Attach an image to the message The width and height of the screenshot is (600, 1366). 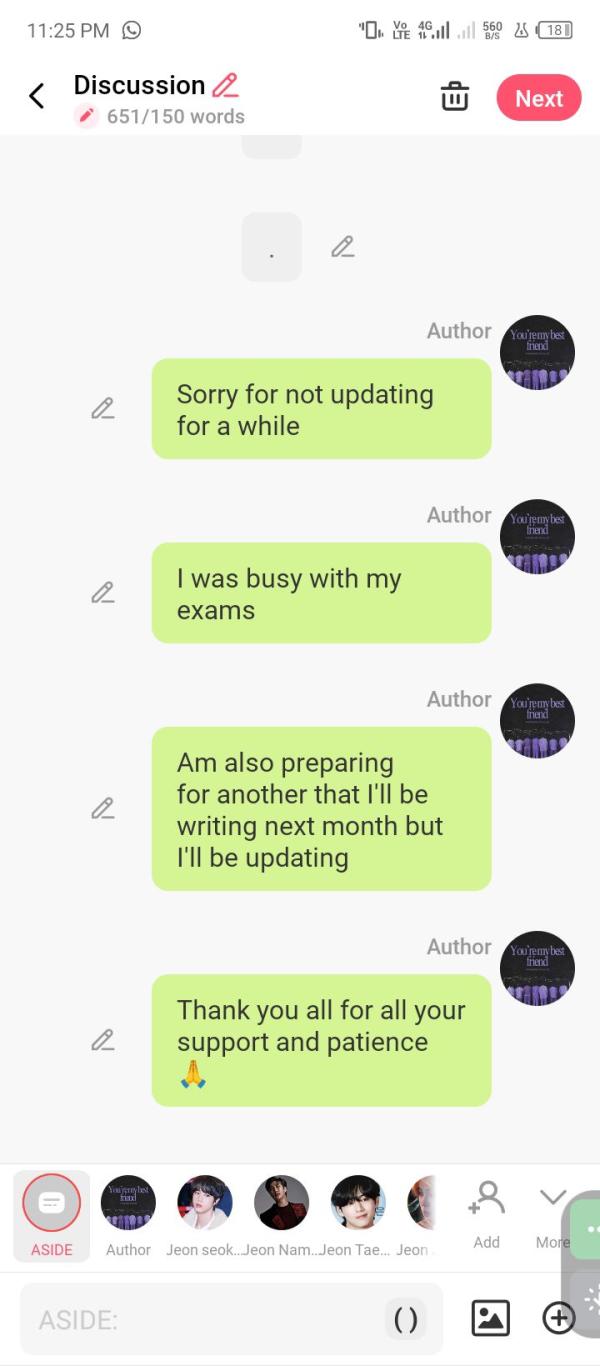click(x=490, y=1319)
